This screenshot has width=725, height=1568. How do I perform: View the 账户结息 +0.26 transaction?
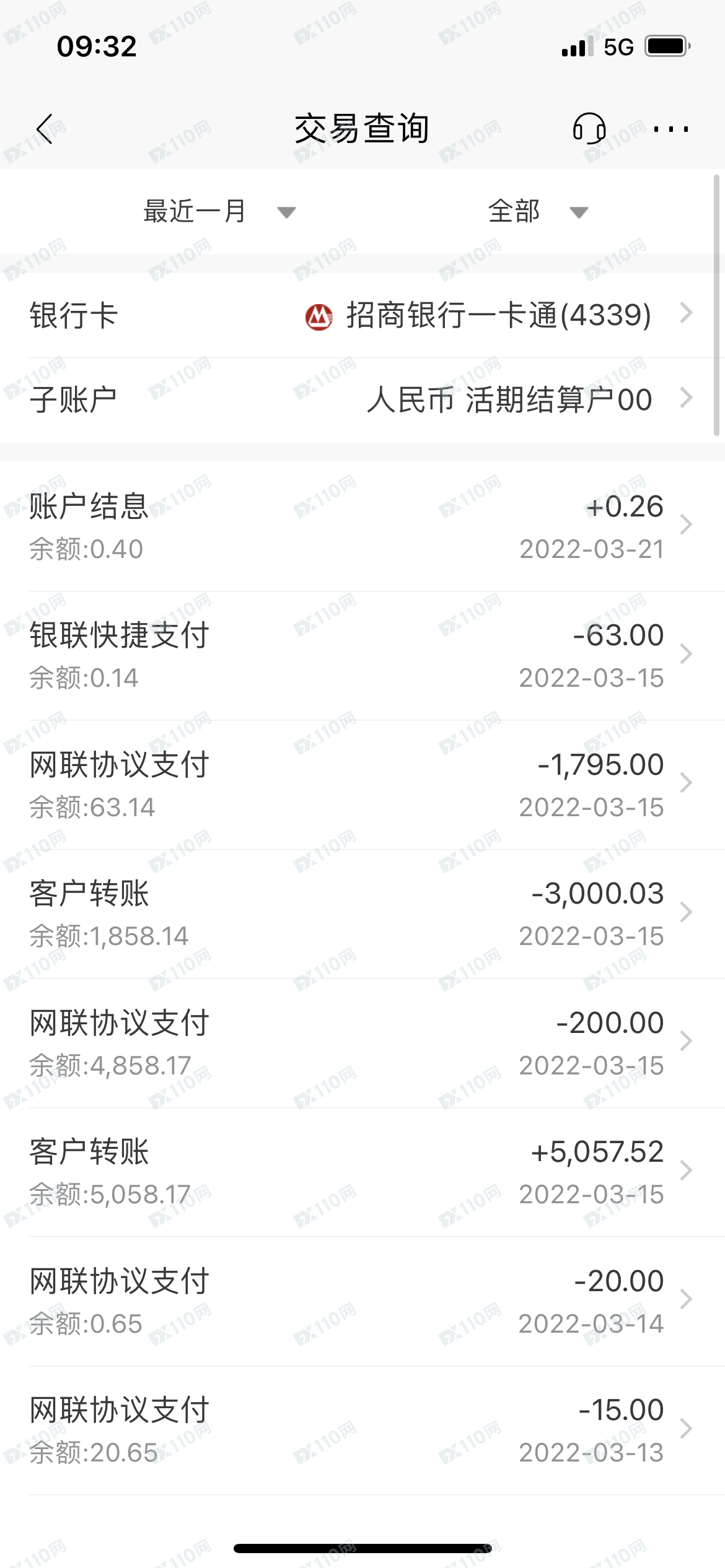click(x=362, y=526)
